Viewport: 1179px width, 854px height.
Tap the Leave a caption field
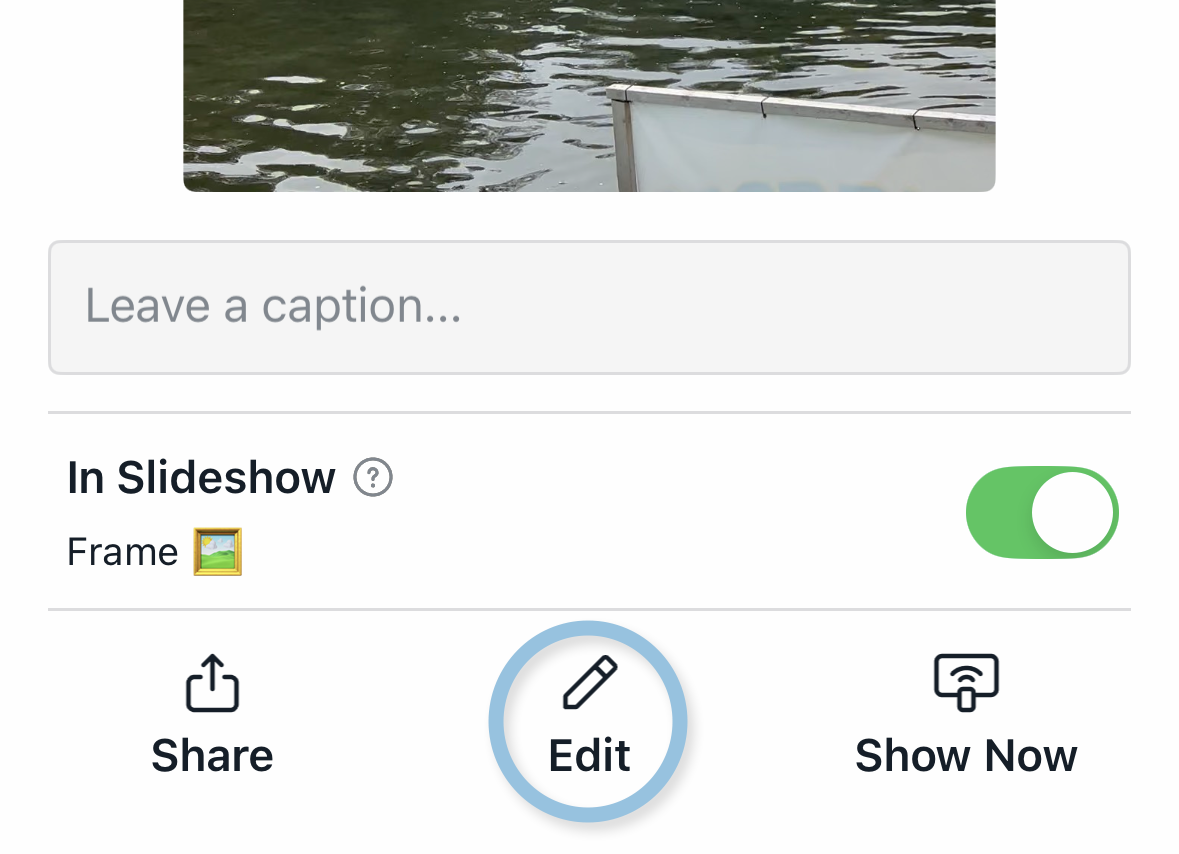pyautogui.click(x=588, y=307)
